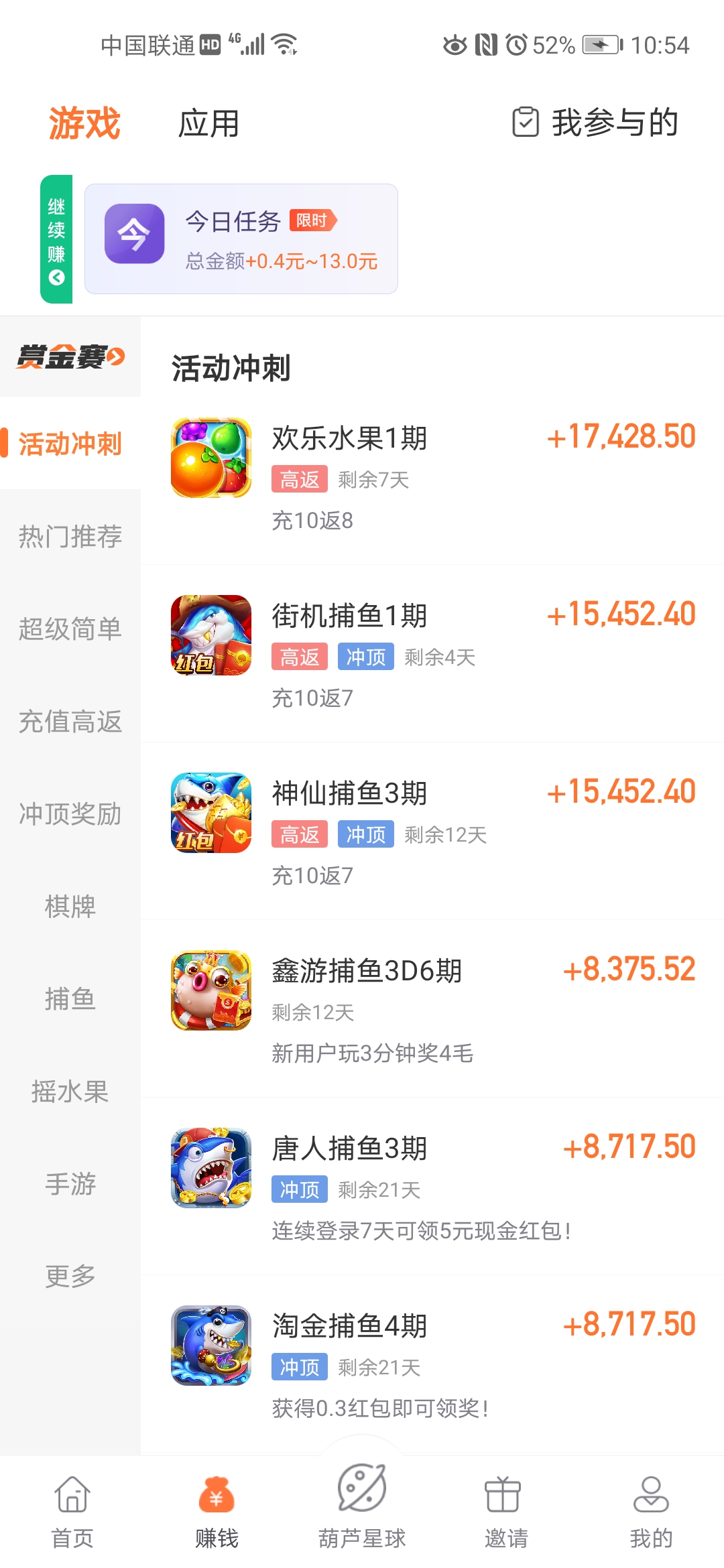The image size is (724, 1568).
Task: Open the 赏金赛 section
Action: pyautogui.click(x=70, y=356)
